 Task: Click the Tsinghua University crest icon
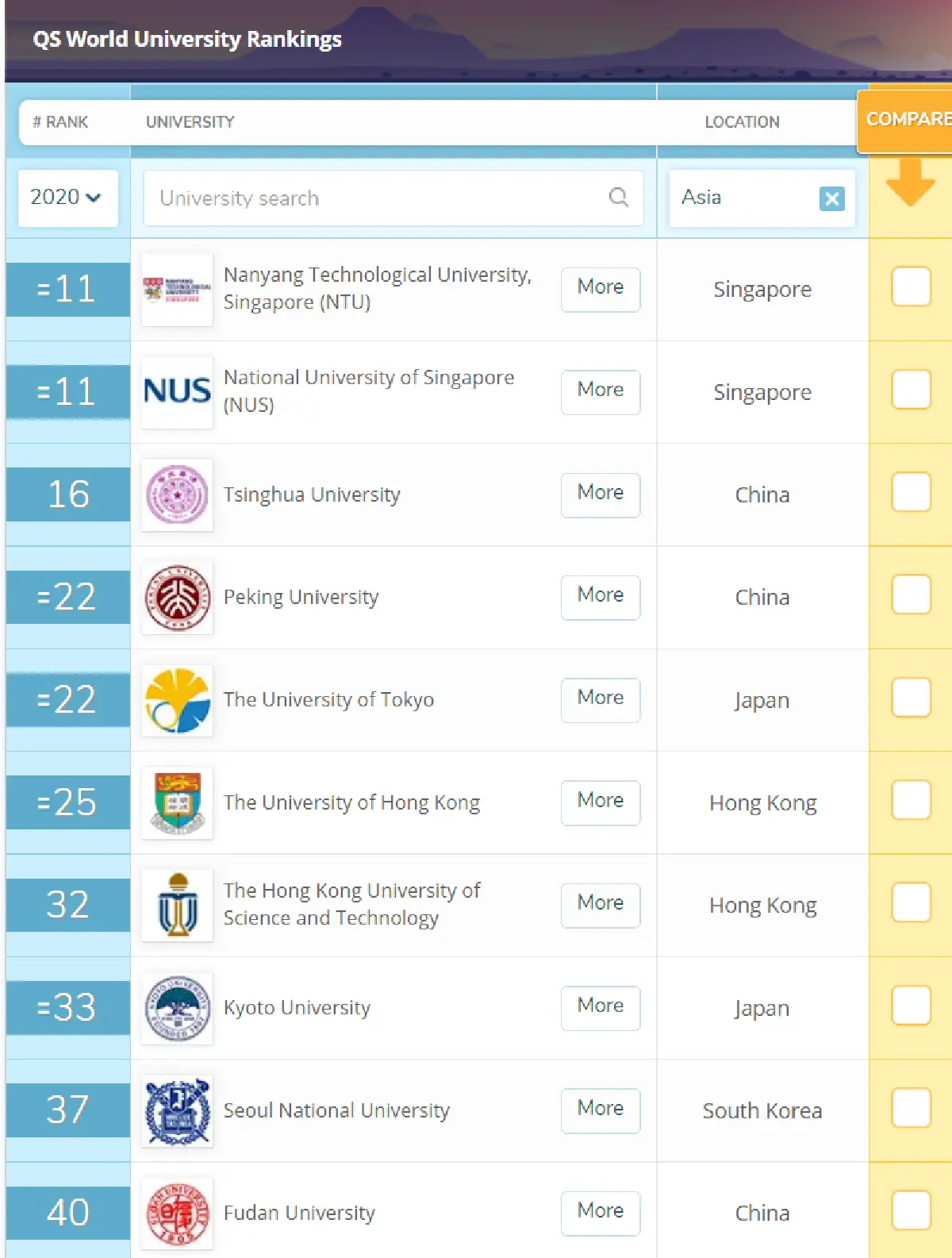(176, 494)
